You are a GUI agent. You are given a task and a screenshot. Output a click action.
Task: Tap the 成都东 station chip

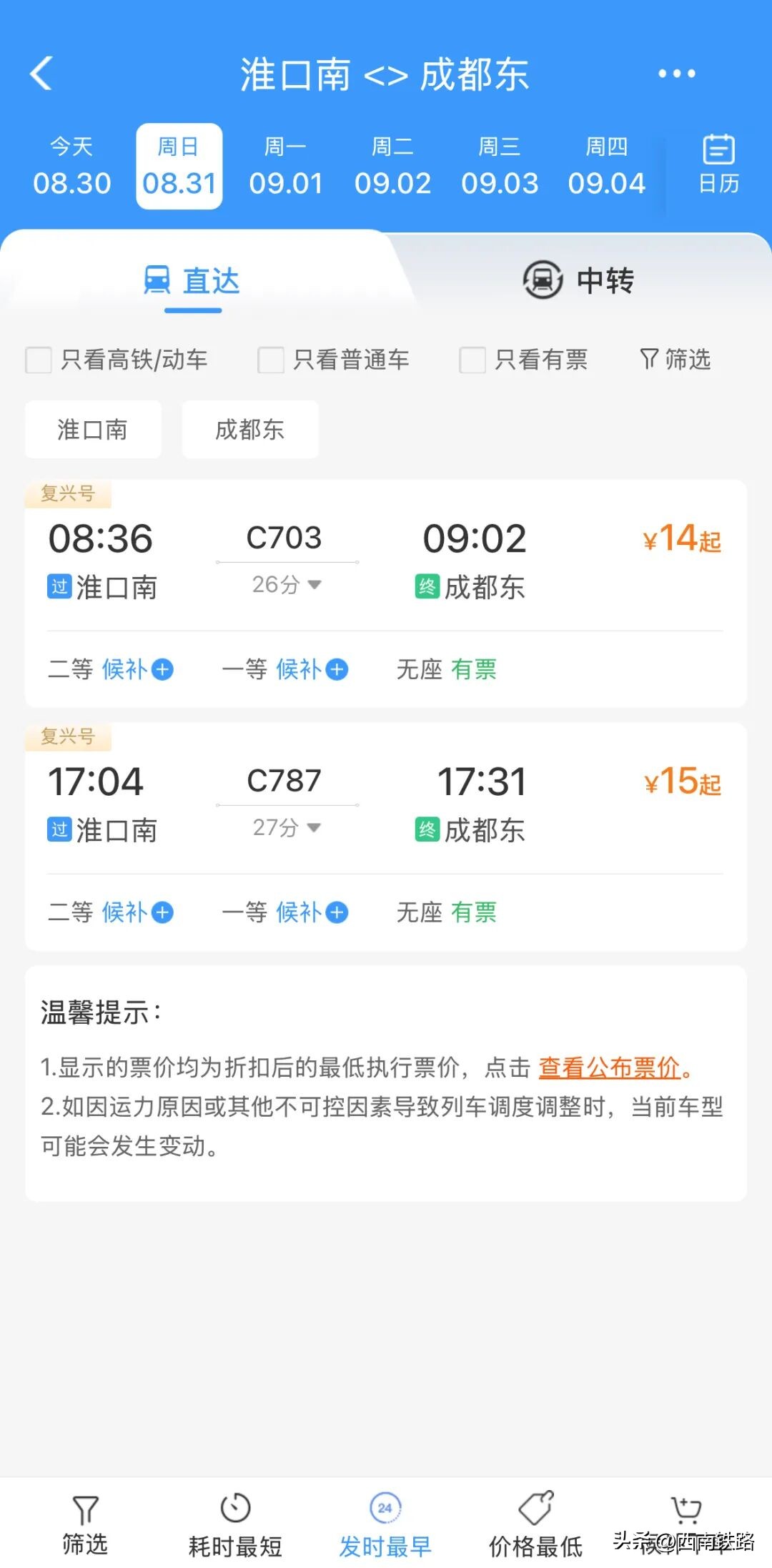[250, 430]
